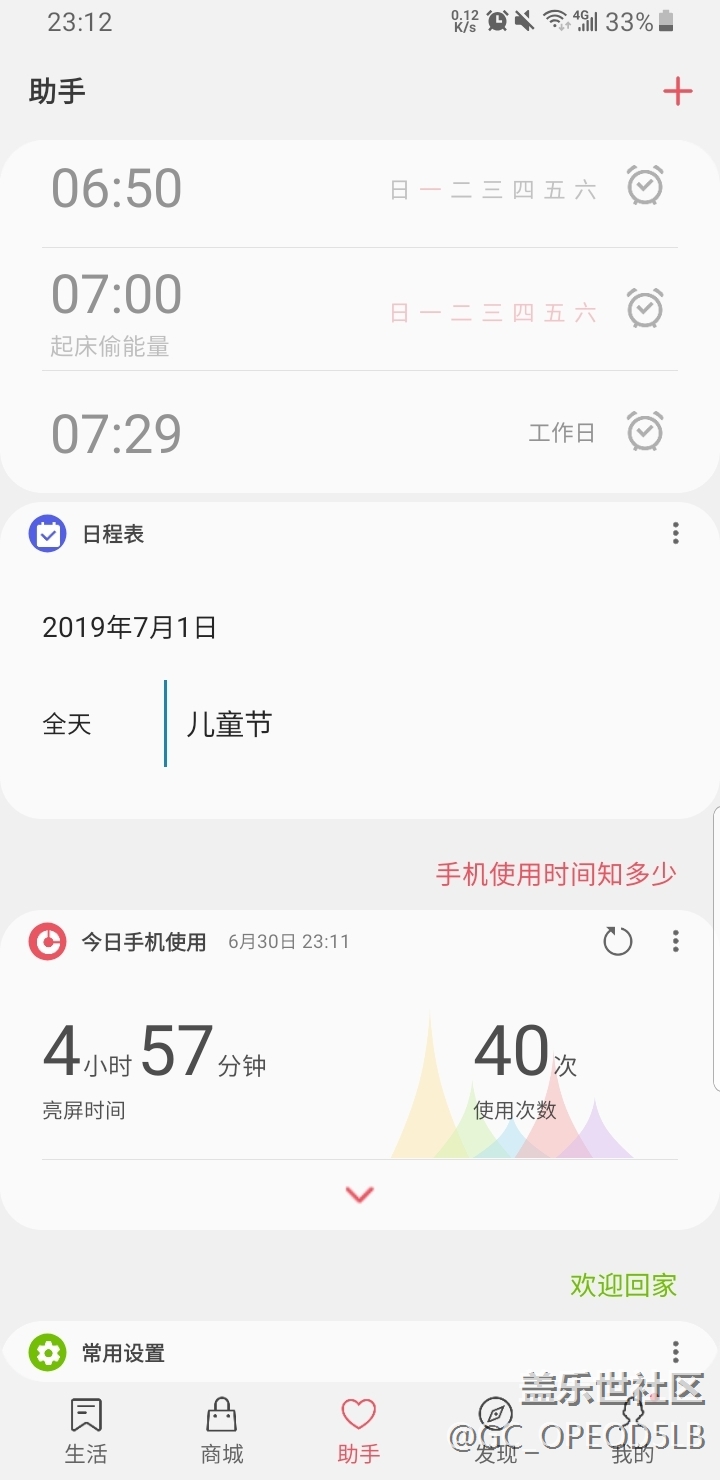Switch to the 生活 tab
This screenshot has height=1480, width=720.
pos(86,1431)
